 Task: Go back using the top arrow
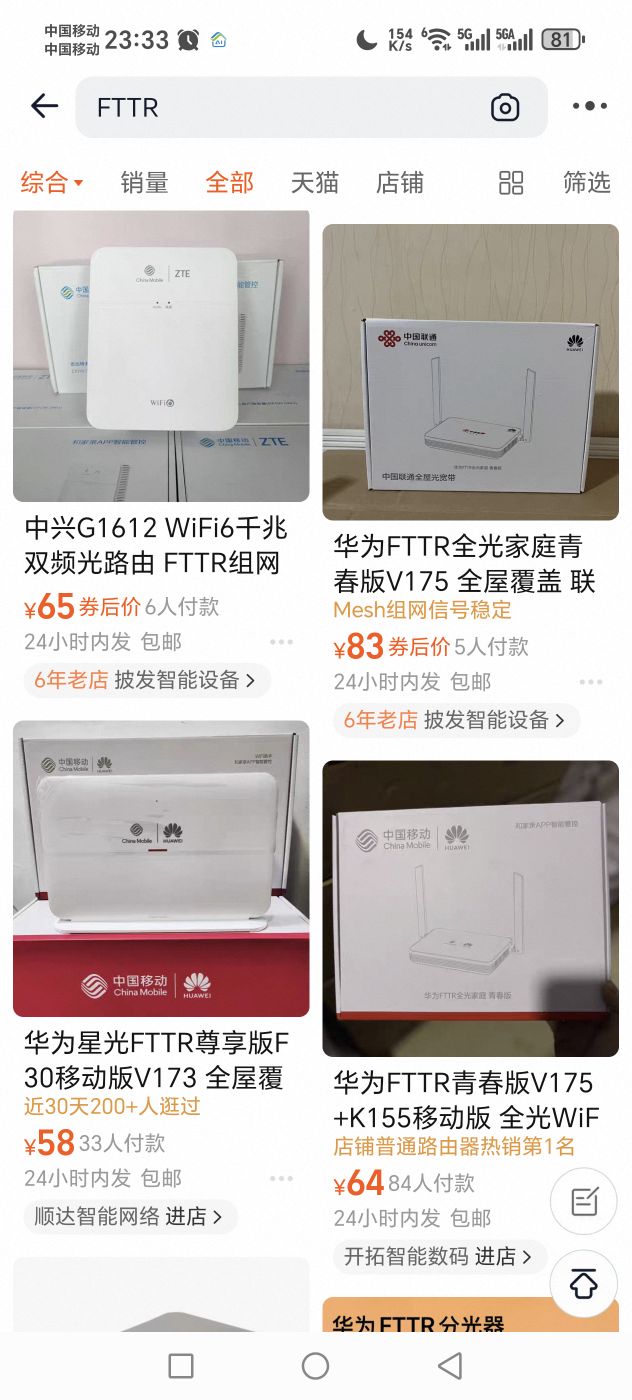coord(44,106)
